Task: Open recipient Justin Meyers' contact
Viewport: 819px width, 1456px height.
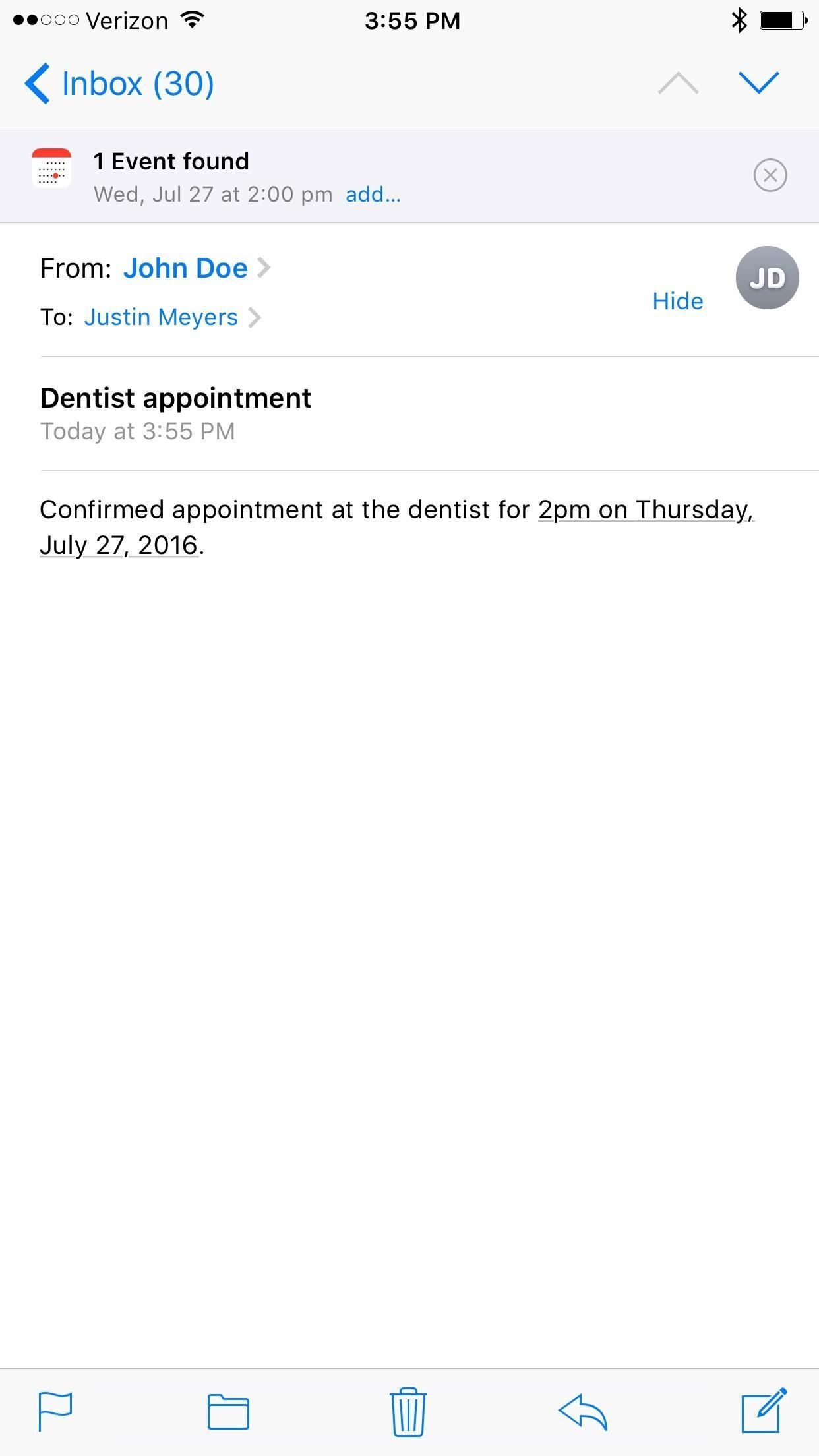Action: coord(161,317)
